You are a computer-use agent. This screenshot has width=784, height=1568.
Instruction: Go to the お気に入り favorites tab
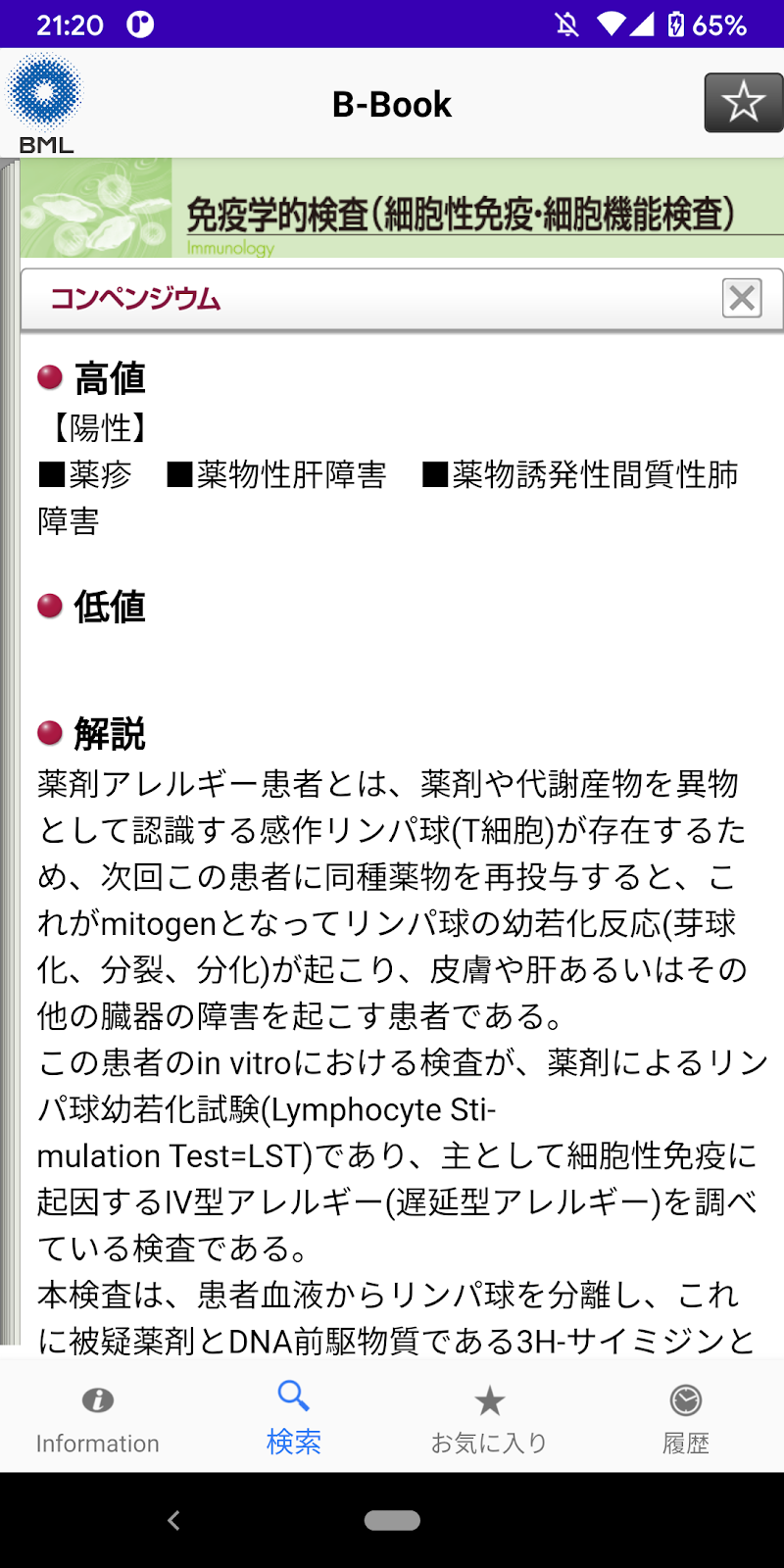489,1418
